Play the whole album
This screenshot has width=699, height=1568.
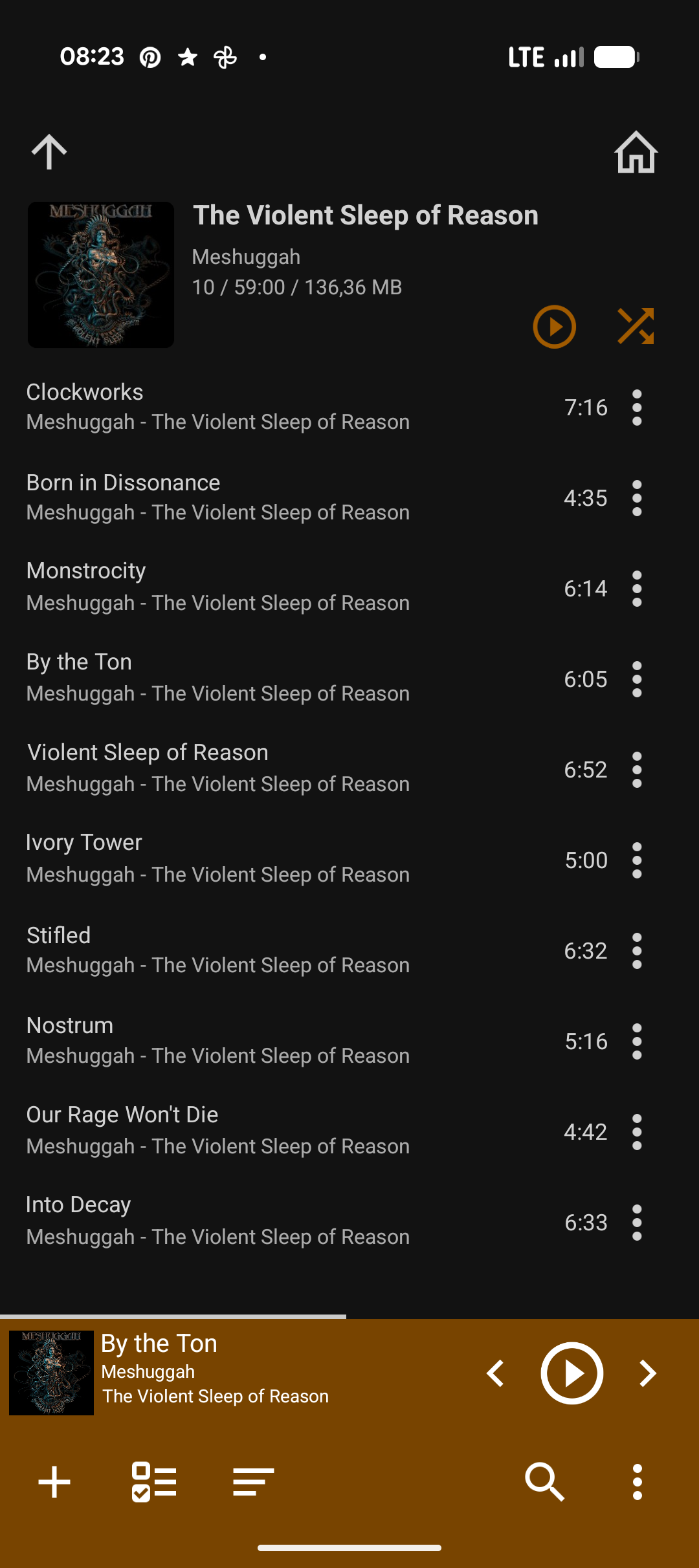(554, 327)
